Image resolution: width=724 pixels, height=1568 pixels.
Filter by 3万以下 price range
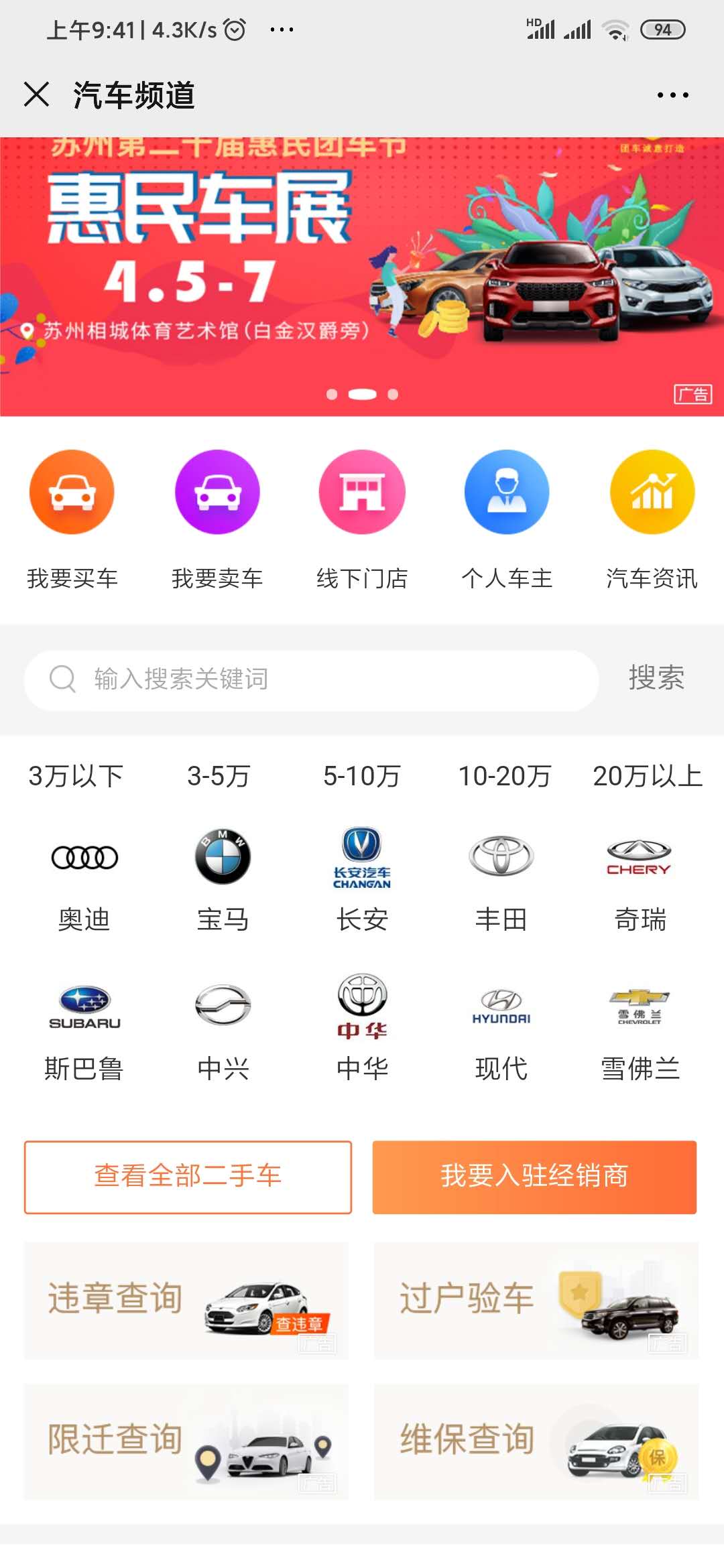pos(76,776)
